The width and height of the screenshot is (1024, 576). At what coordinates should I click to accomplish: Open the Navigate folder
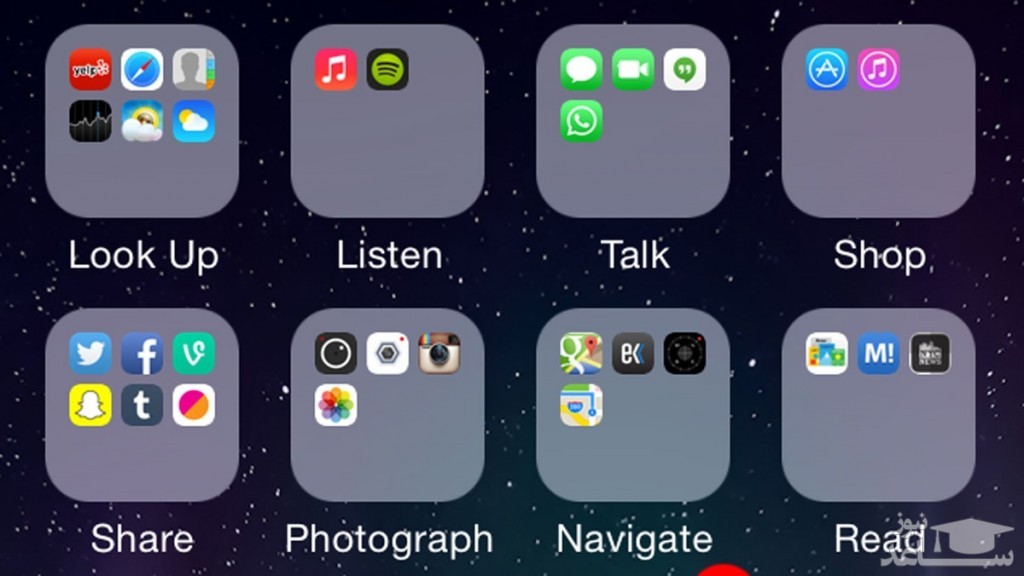633,405
